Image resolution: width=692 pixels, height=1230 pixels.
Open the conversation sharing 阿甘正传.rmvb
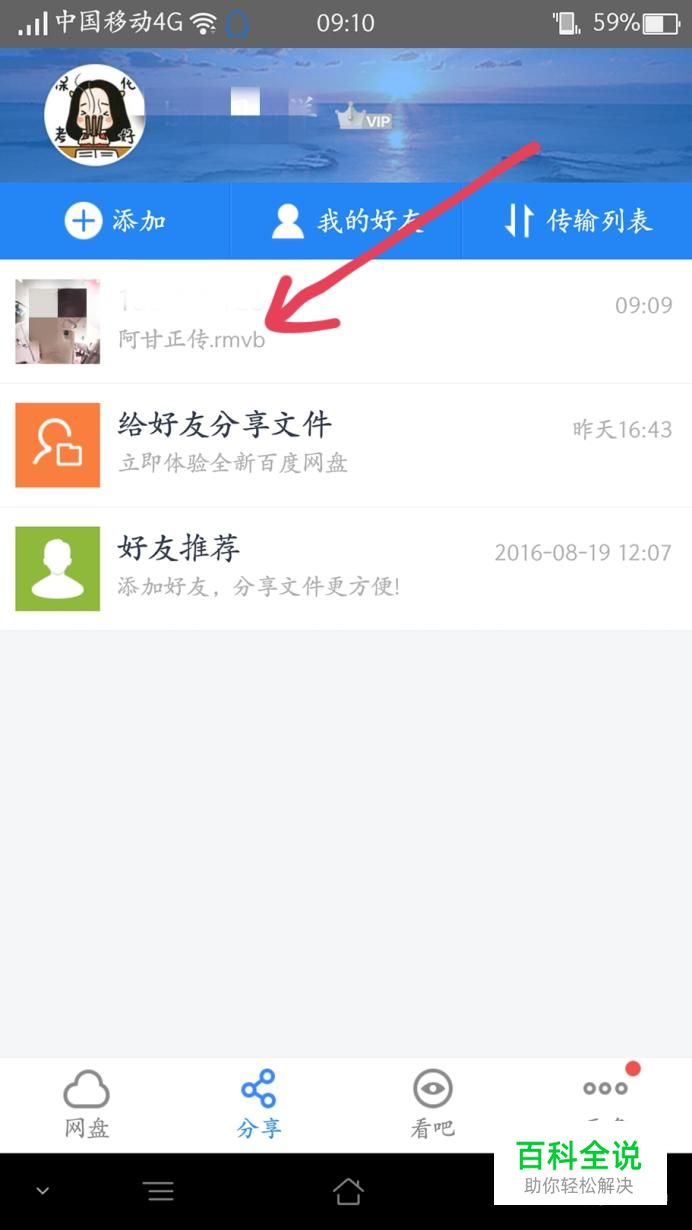(345, 321)
